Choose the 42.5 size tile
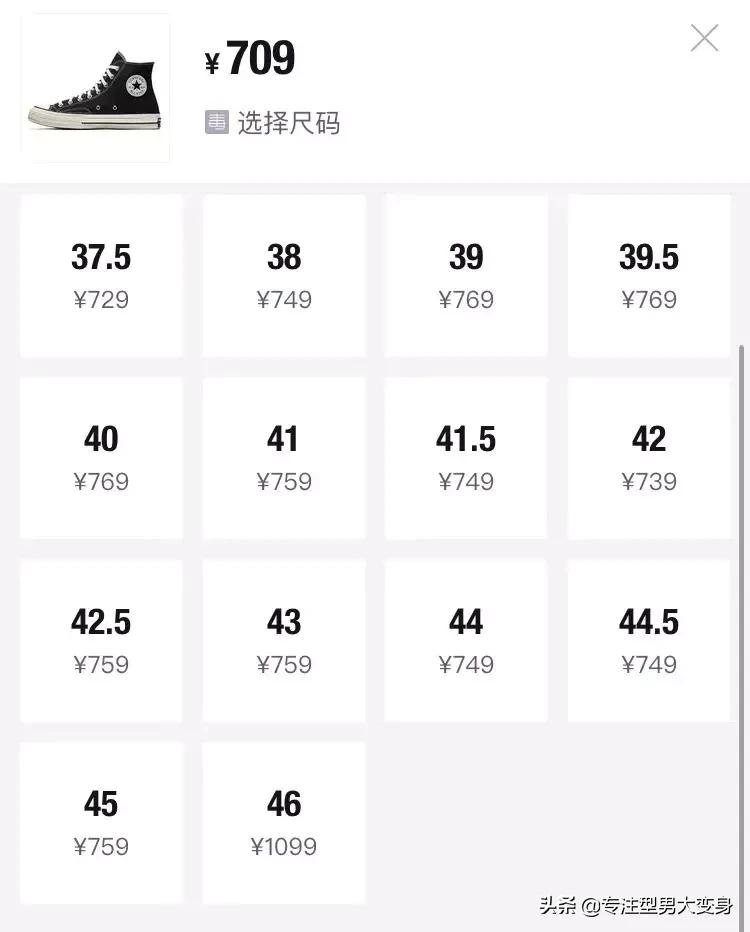The image size is (750, 932). coord(101,641)
